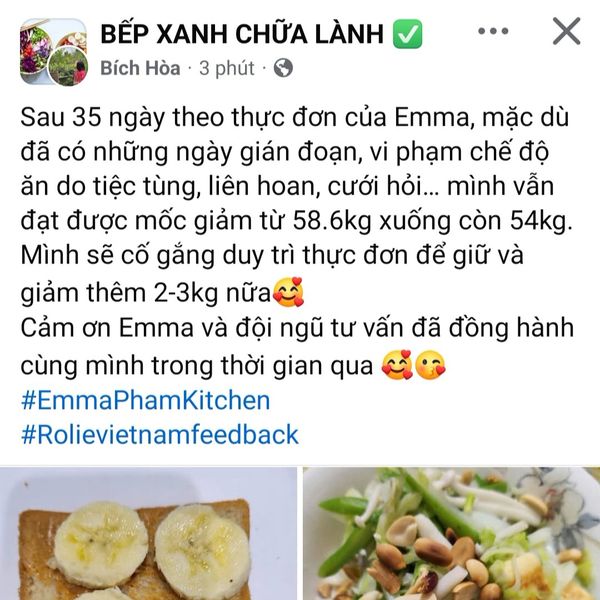View Bích Hòa's profile

click(x=140, y=68)
